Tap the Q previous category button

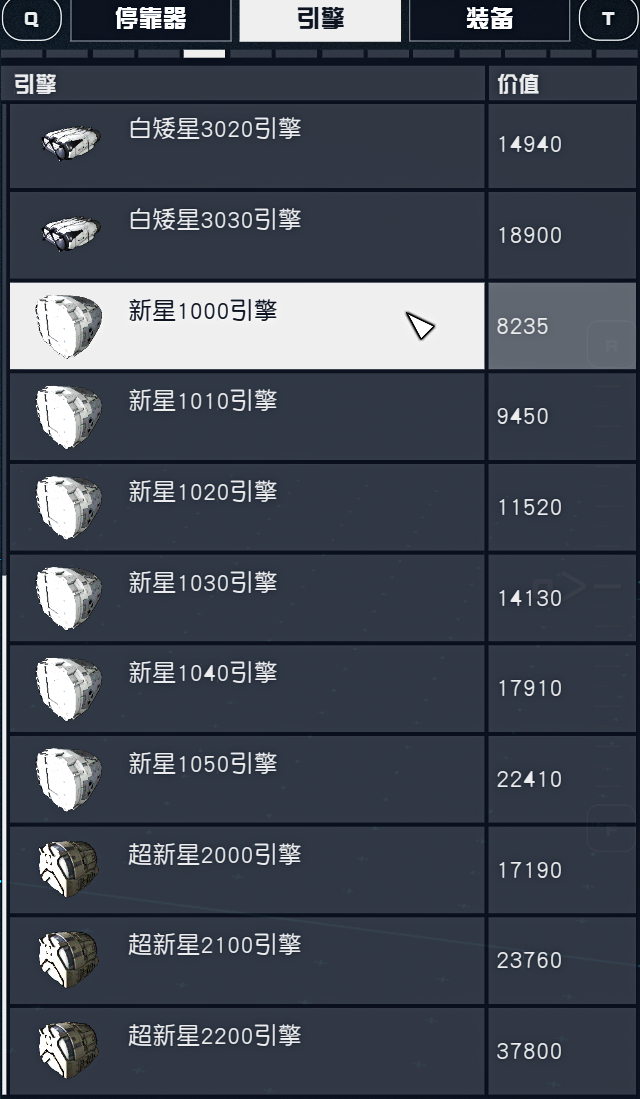point(32,20)
